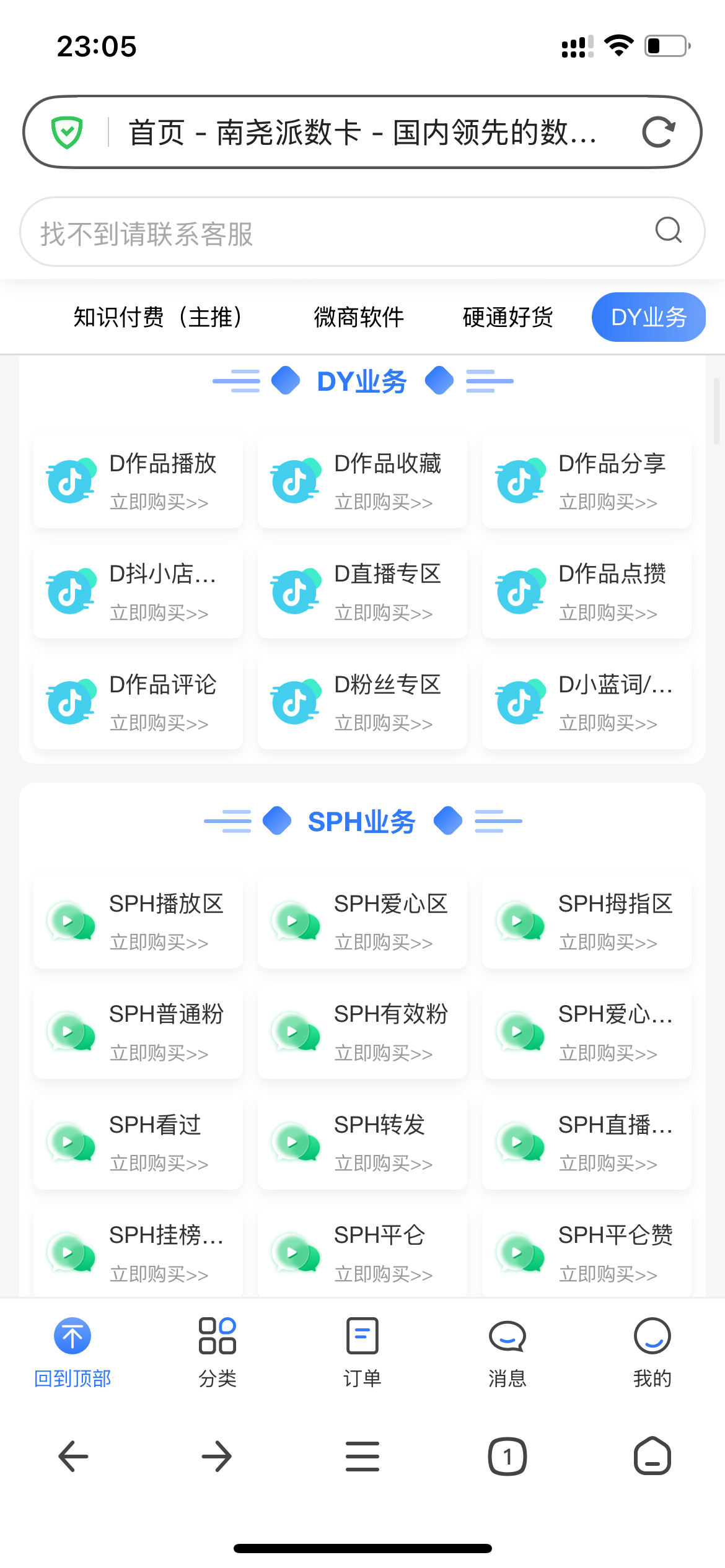Image resolution: width=725 pixels, height=1568 pixels.
Task: Switch to the 知识付费（主推） tab
Action: click(157, 317)
